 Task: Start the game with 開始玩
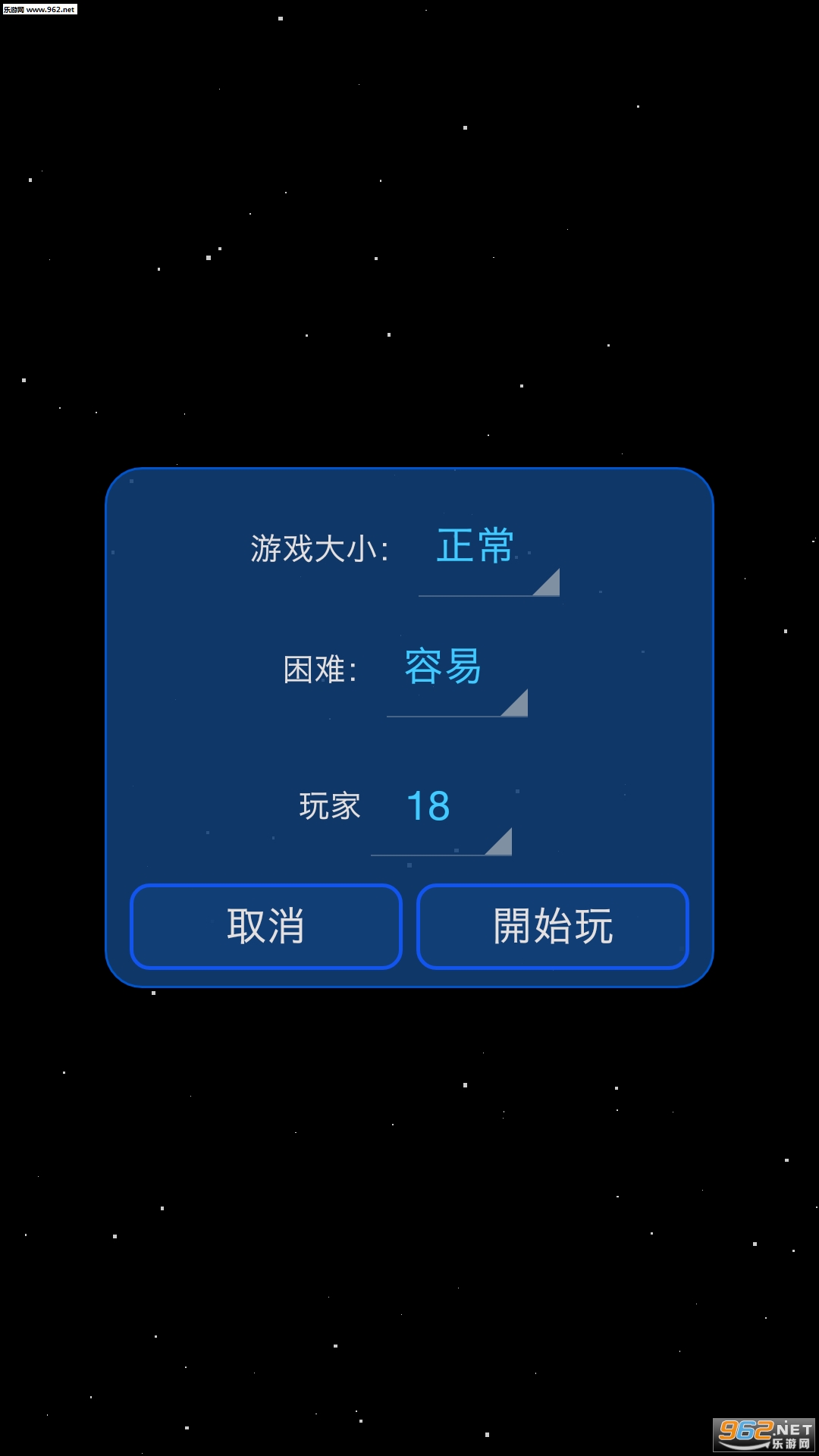[x=553, y=927]
